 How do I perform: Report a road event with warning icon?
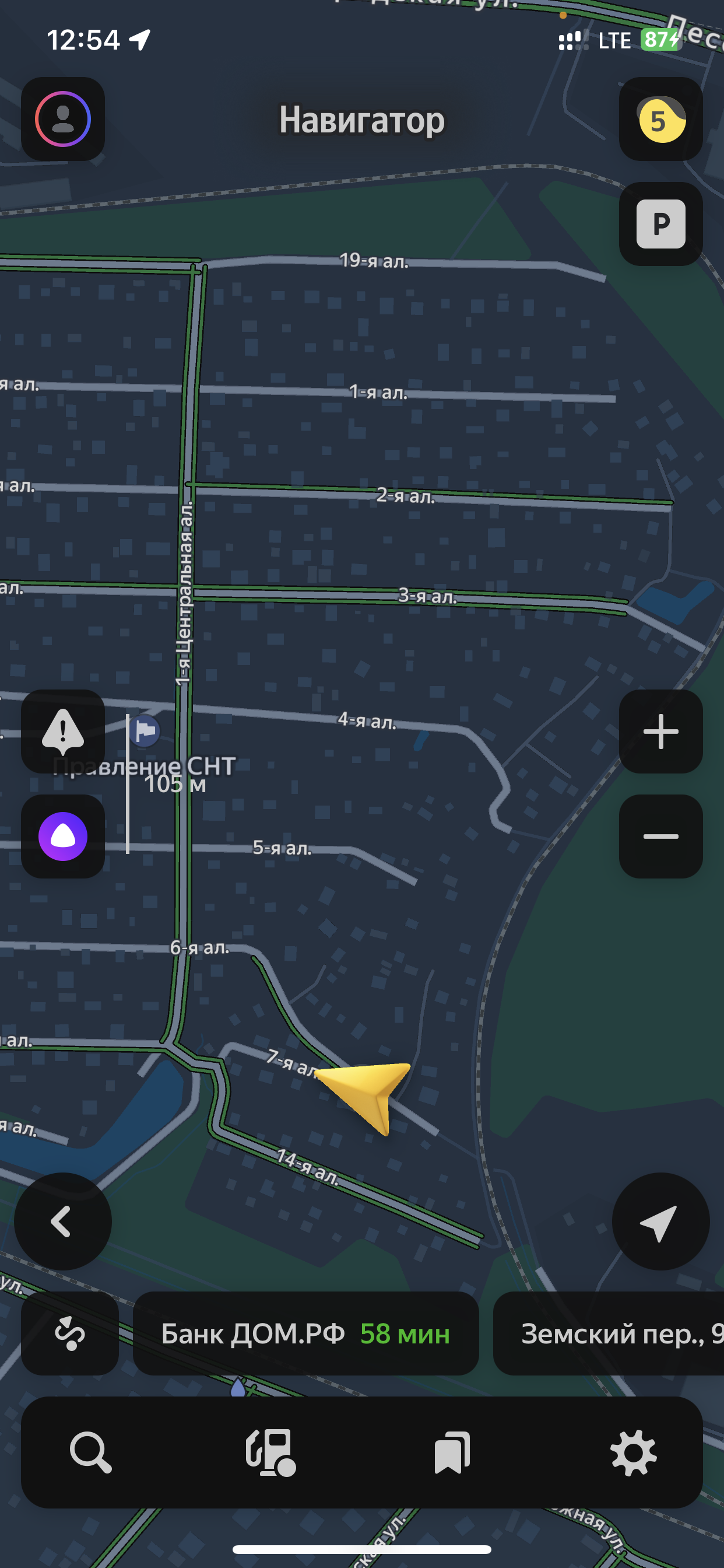tap(63, 731)
